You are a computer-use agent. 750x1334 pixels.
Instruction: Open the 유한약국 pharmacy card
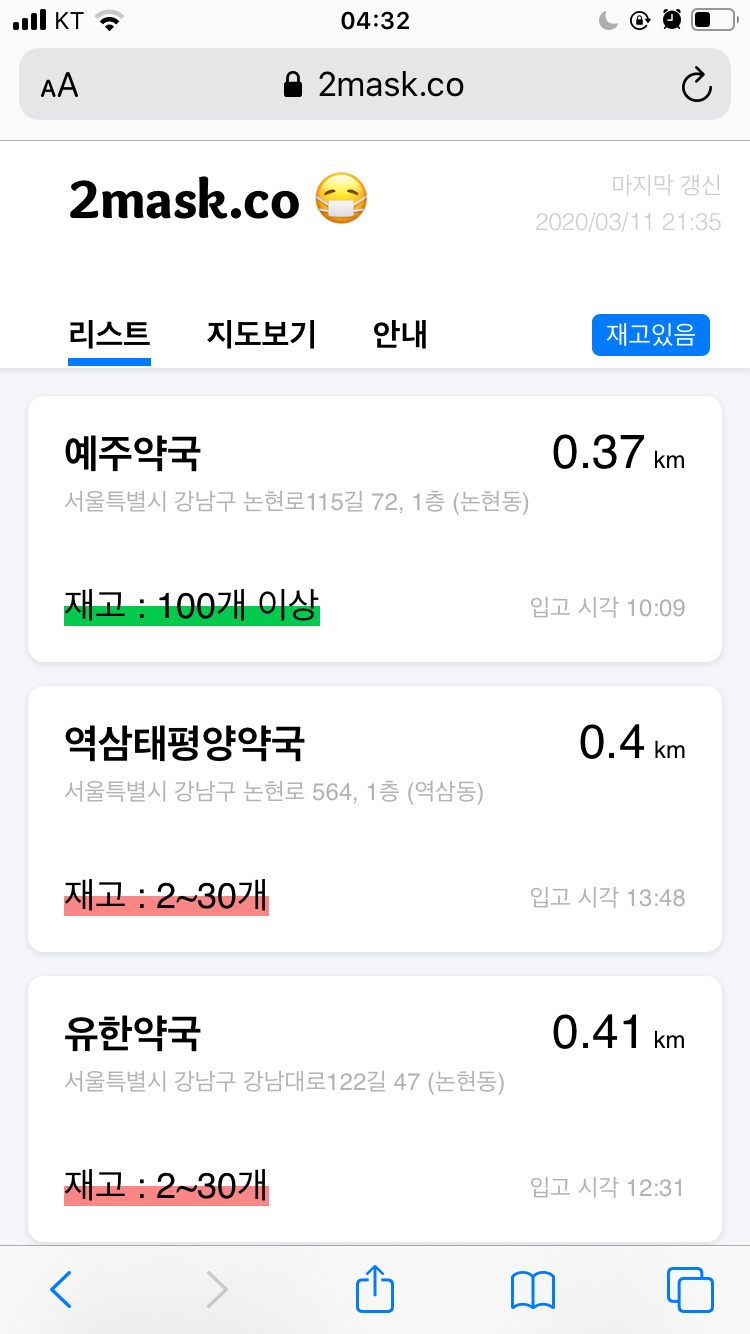tap(375, 1109)
